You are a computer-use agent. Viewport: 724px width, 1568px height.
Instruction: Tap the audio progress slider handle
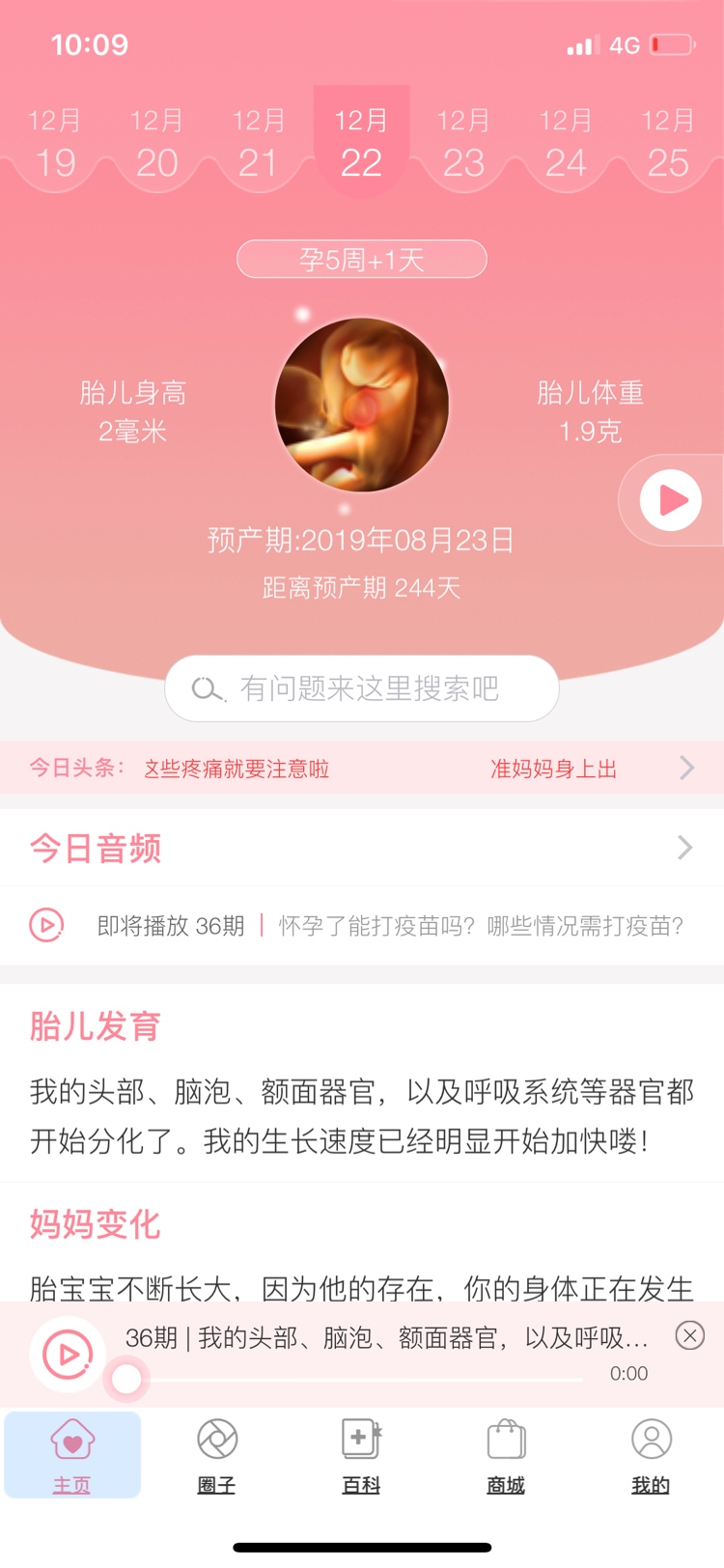[126, 1380]
